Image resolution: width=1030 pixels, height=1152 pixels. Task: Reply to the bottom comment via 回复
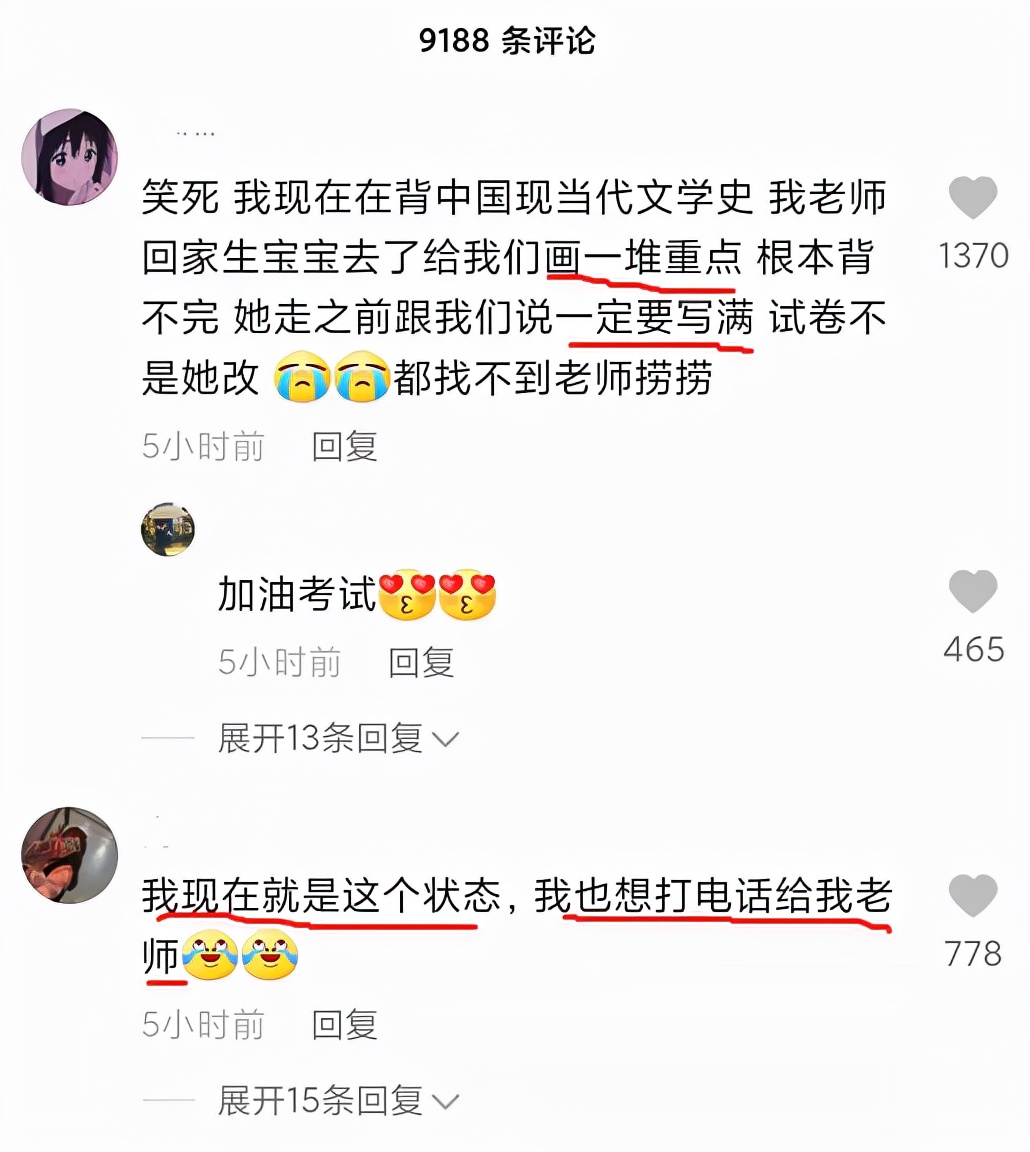point(343,1025)
